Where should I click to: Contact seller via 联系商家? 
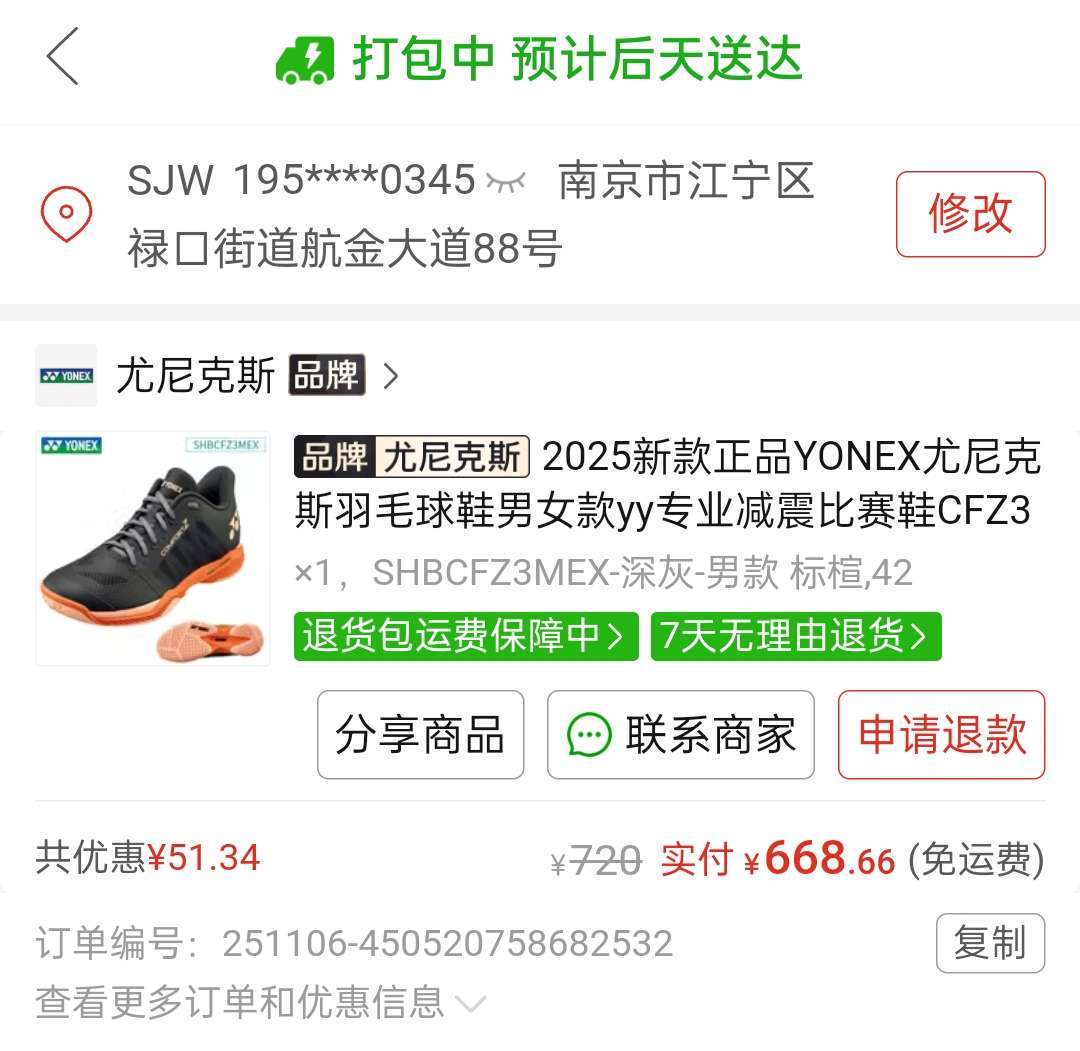pos(680,735)
